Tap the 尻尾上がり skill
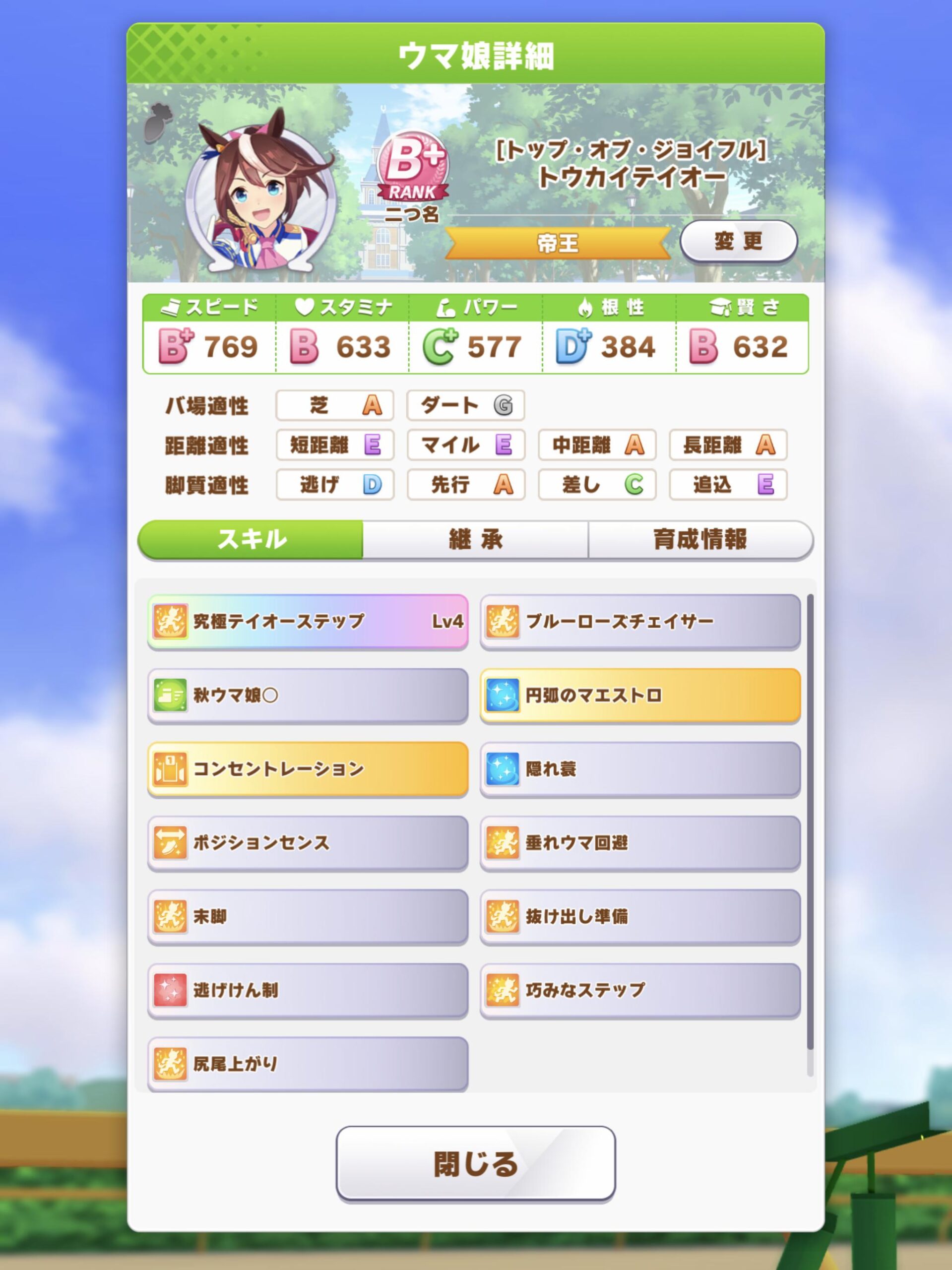This screenshot has width=952, height=1270. click(x=308, y=1064)
